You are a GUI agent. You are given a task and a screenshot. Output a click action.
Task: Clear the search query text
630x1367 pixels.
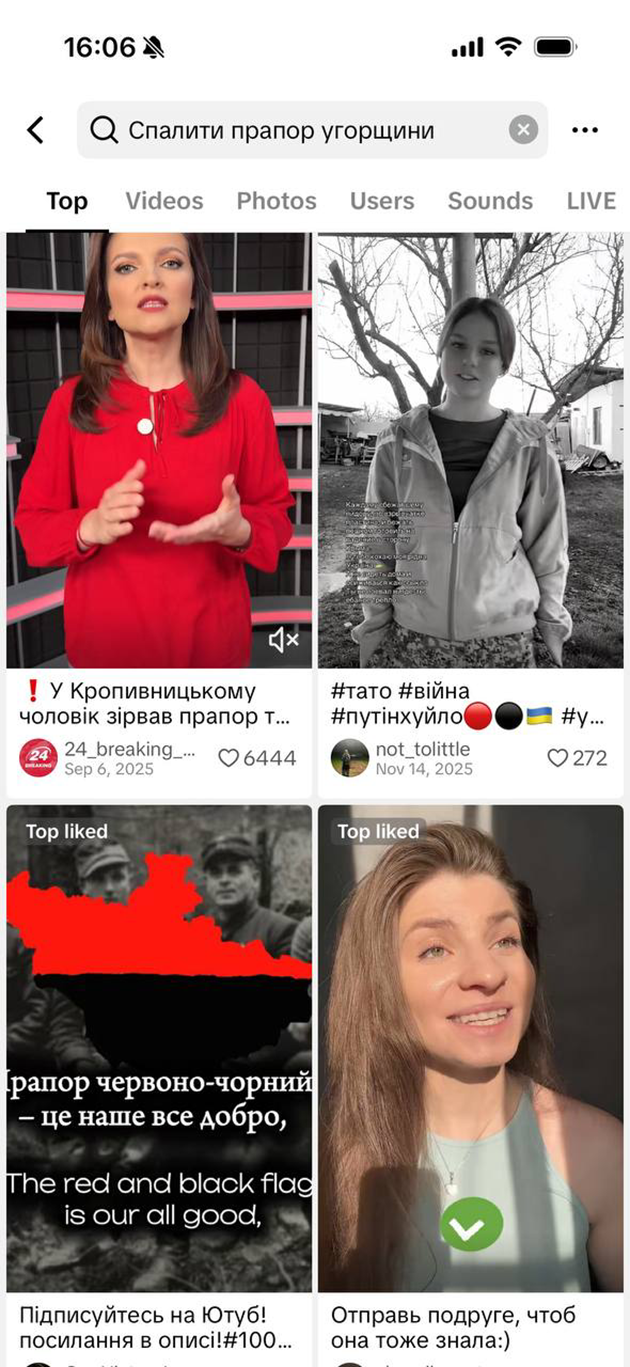[523, 130]
